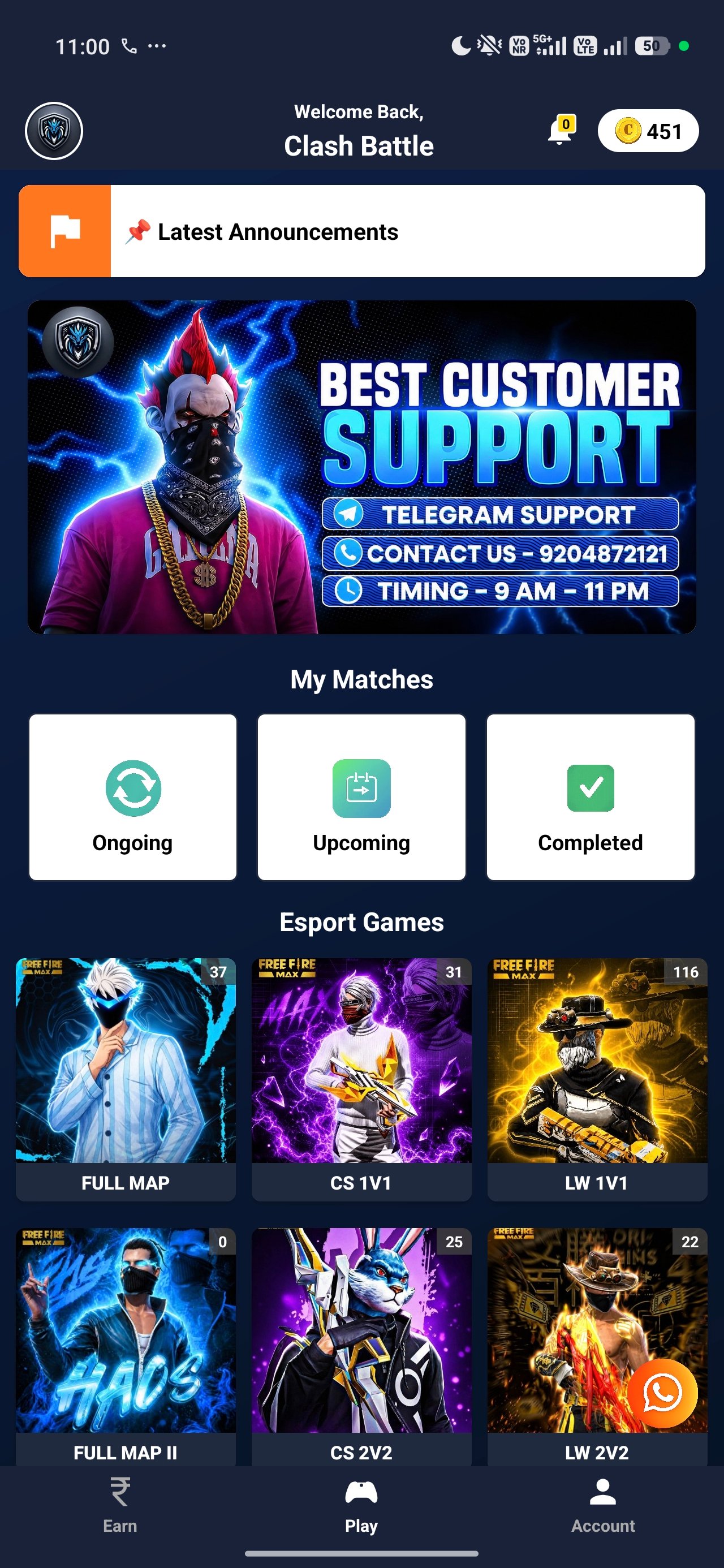Open the FULL MAP II game card
The width and height of the screenshot is (724, 1568).
click(126, 1347)
